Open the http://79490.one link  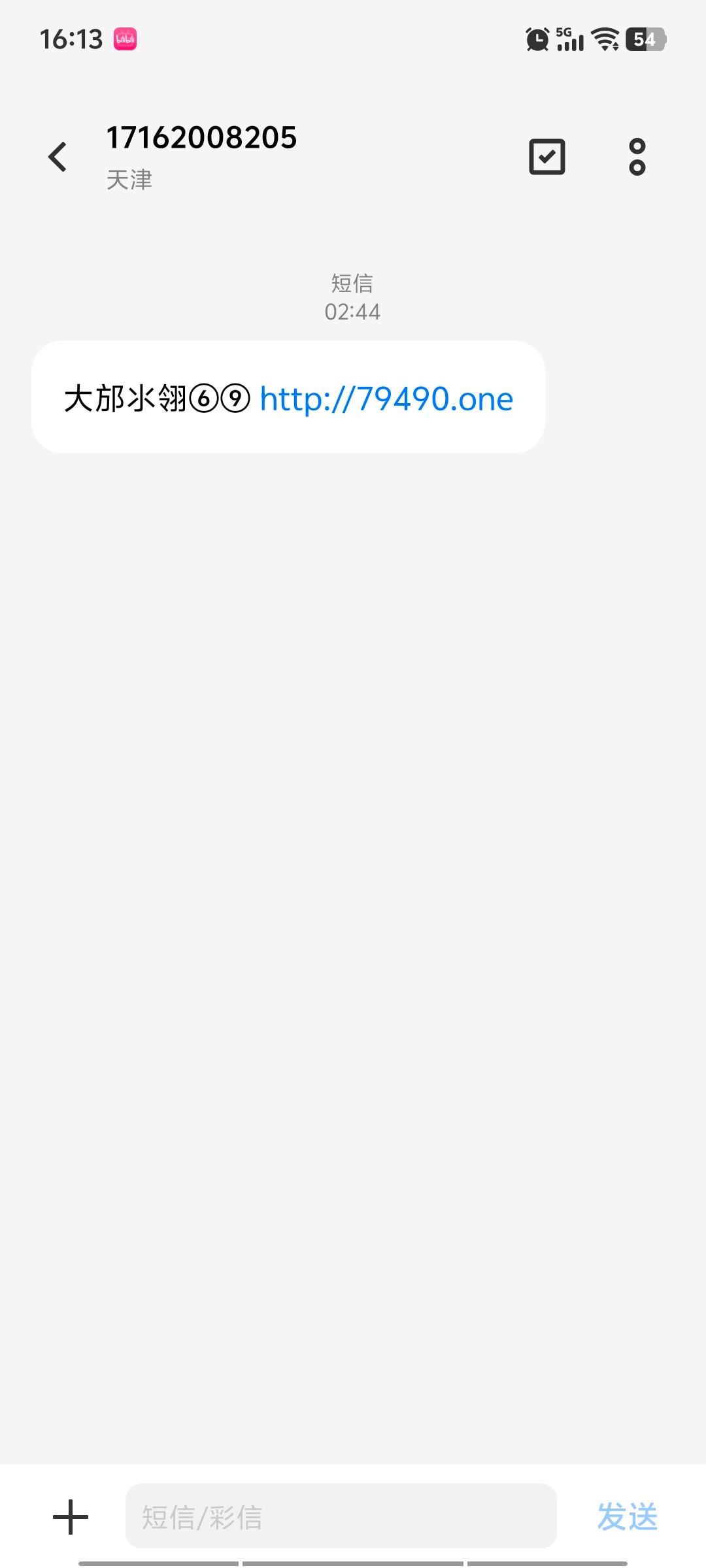pyautogui.click(x=386, y=399)
